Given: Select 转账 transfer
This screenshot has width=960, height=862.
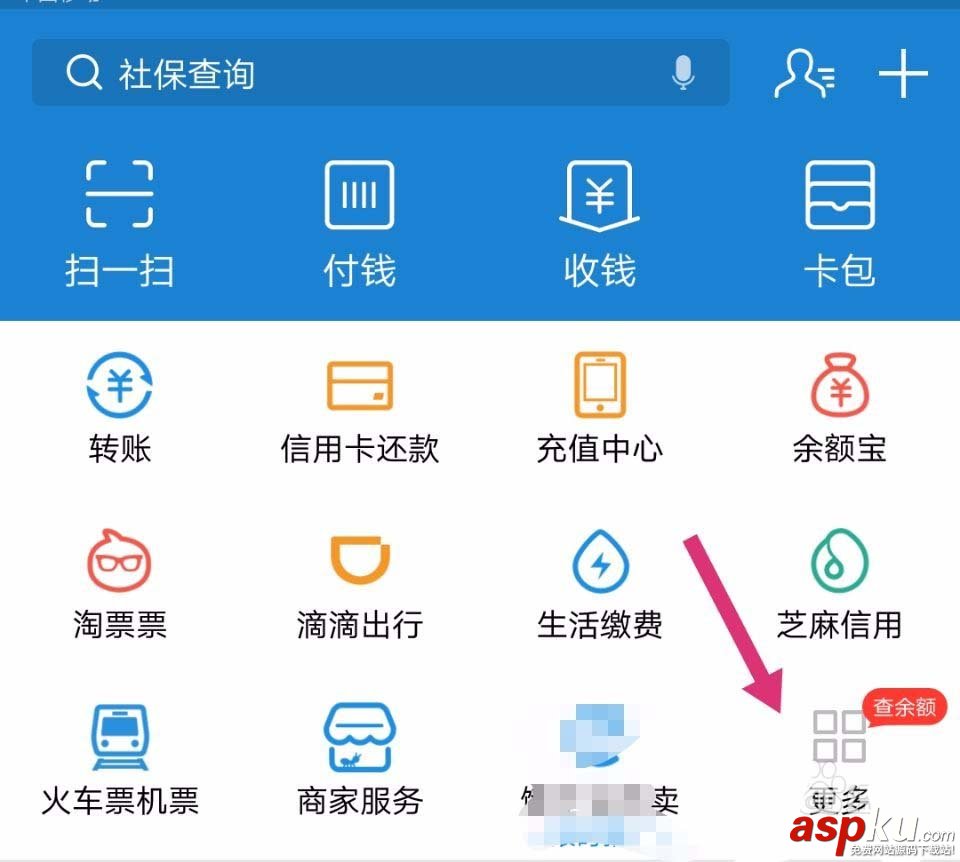Looking at the screenshot, I should coord(120,408).
